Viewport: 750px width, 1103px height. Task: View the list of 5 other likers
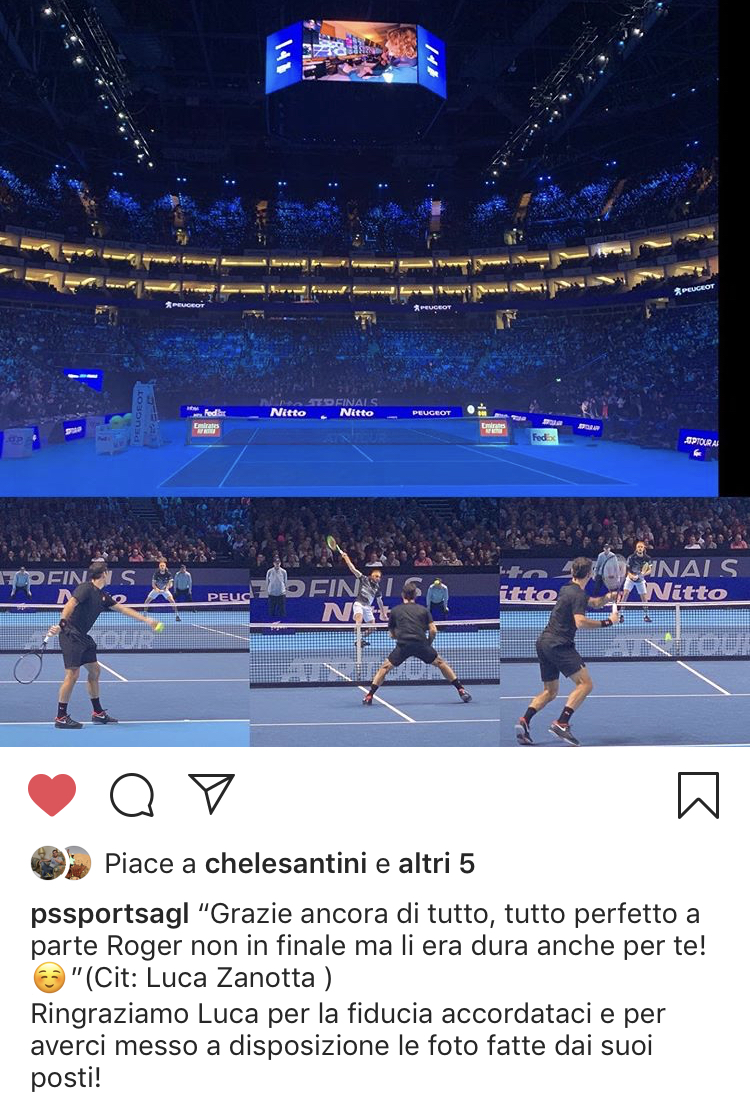pos(436,864)
